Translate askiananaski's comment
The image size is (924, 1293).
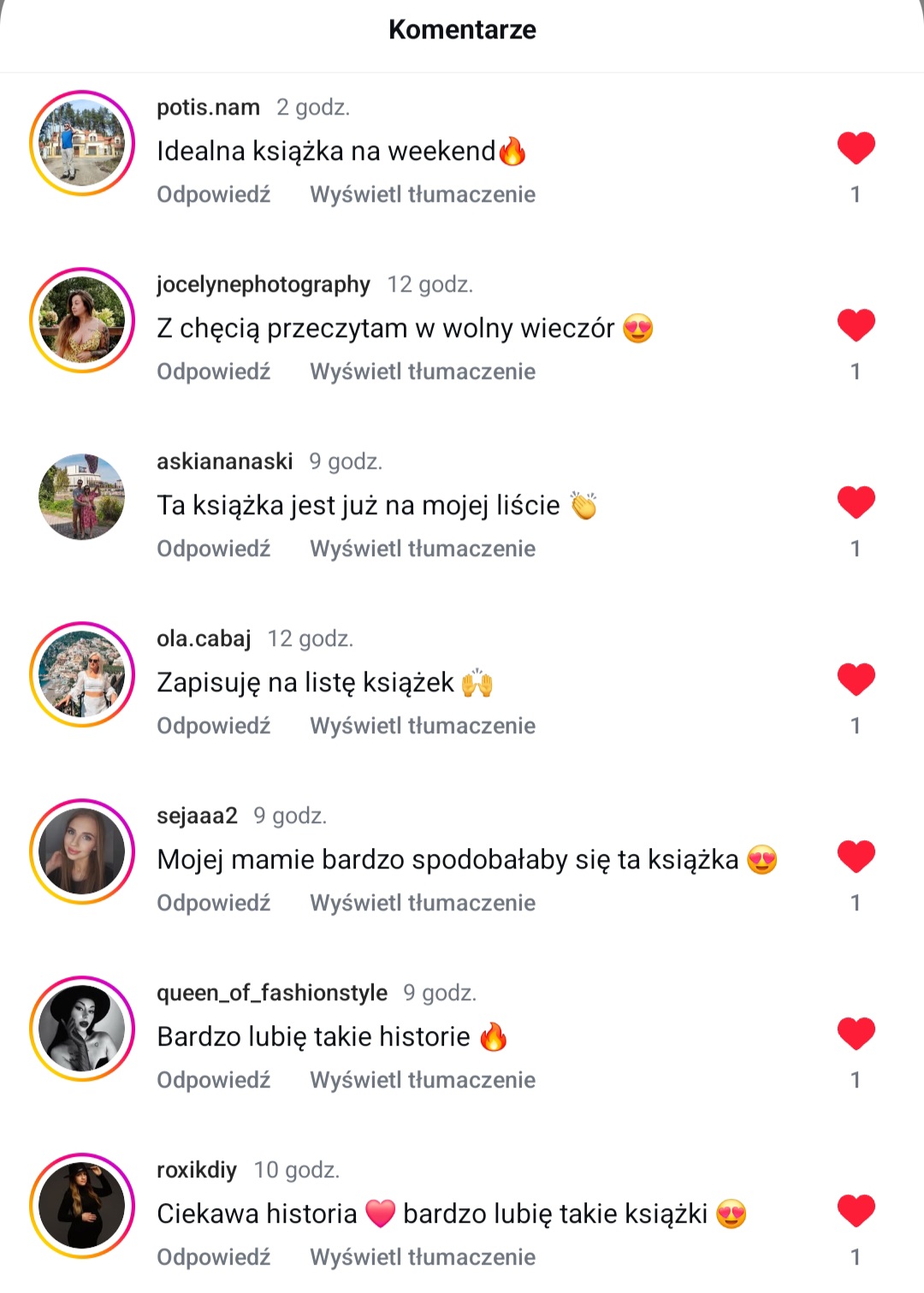423,549
